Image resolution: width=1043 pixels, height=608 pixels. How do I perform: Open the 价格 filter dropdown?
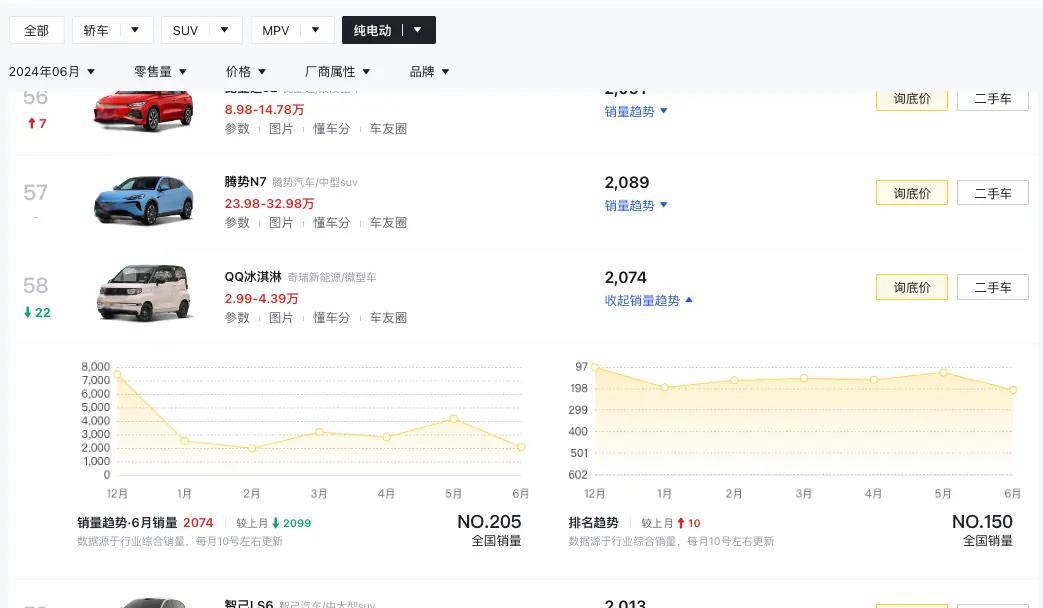point(246,72)
